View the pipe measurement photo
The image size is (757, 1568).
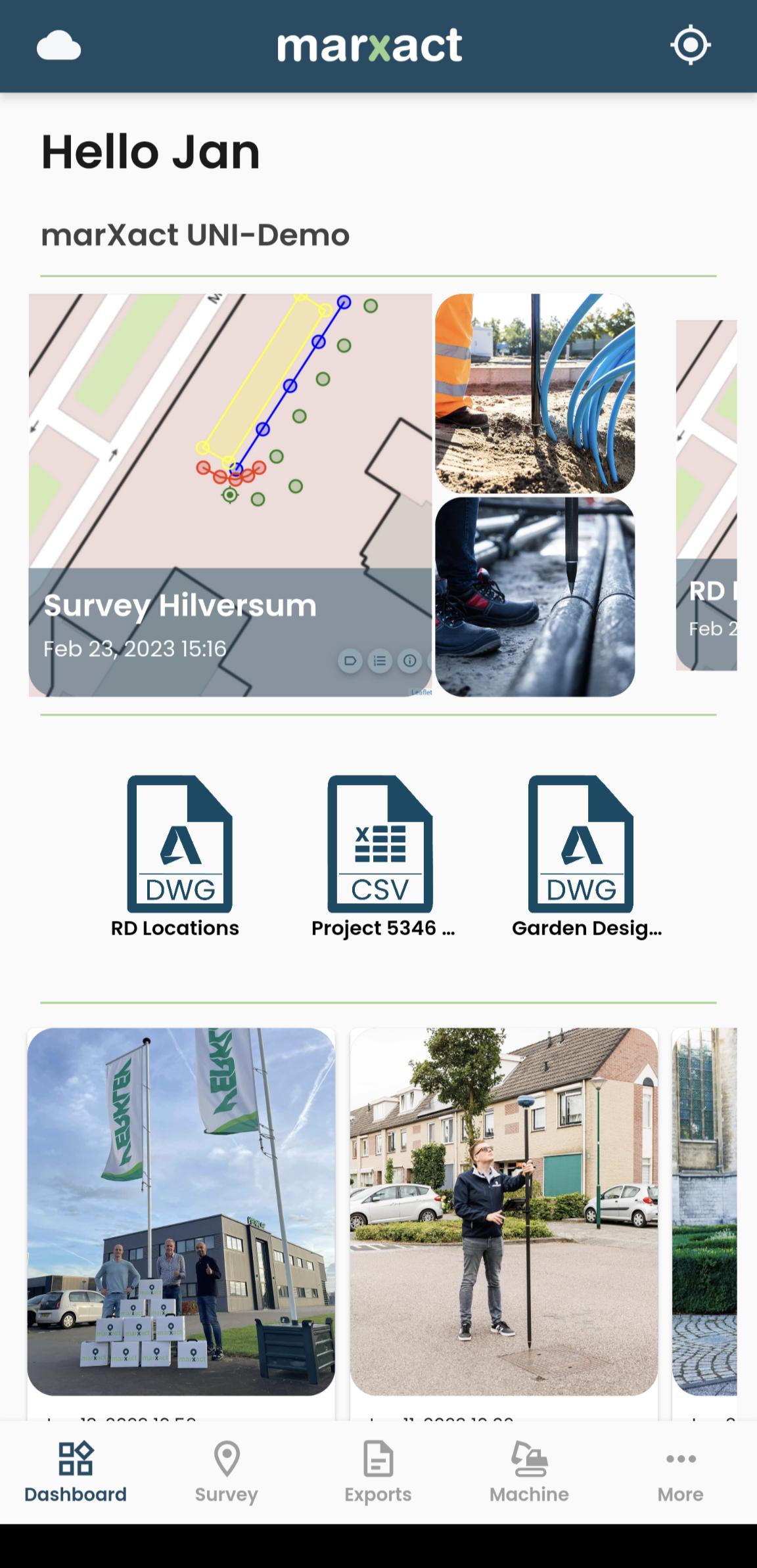(535, 596)
